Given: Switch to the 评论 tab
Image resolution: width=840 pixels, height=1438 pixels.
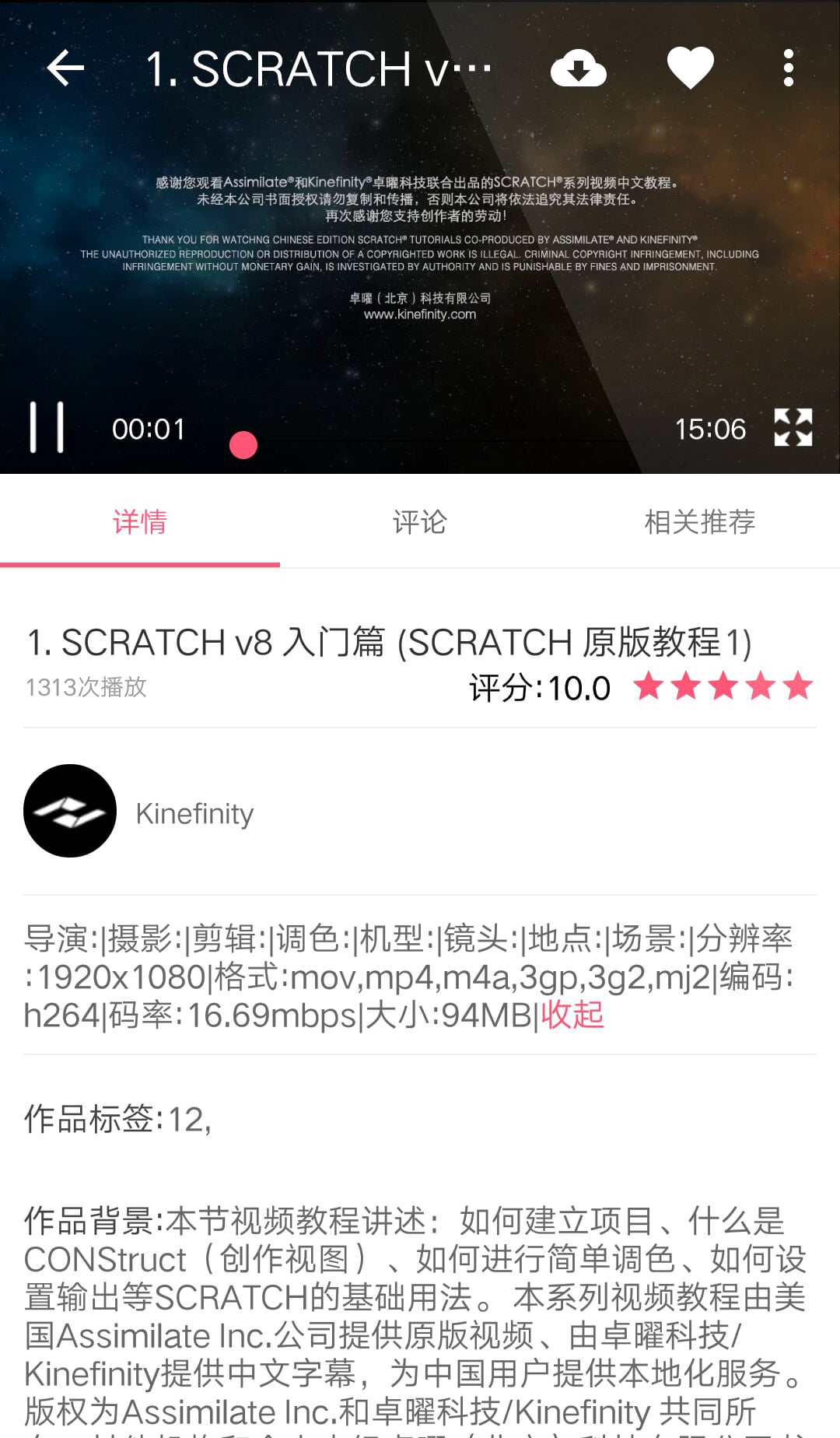Looking at the screenshot, I should (x=420, y=521).
